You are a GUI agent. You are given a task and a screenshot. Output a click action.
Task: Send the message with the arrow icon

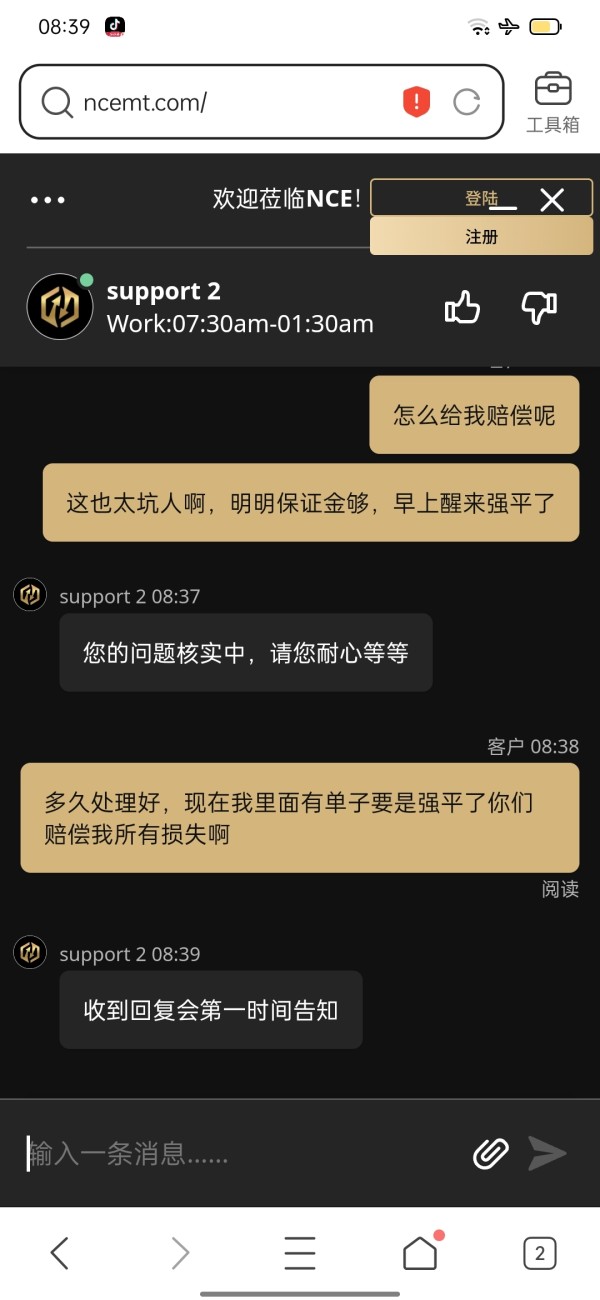pyautogui.click(x=547, y=1154)
